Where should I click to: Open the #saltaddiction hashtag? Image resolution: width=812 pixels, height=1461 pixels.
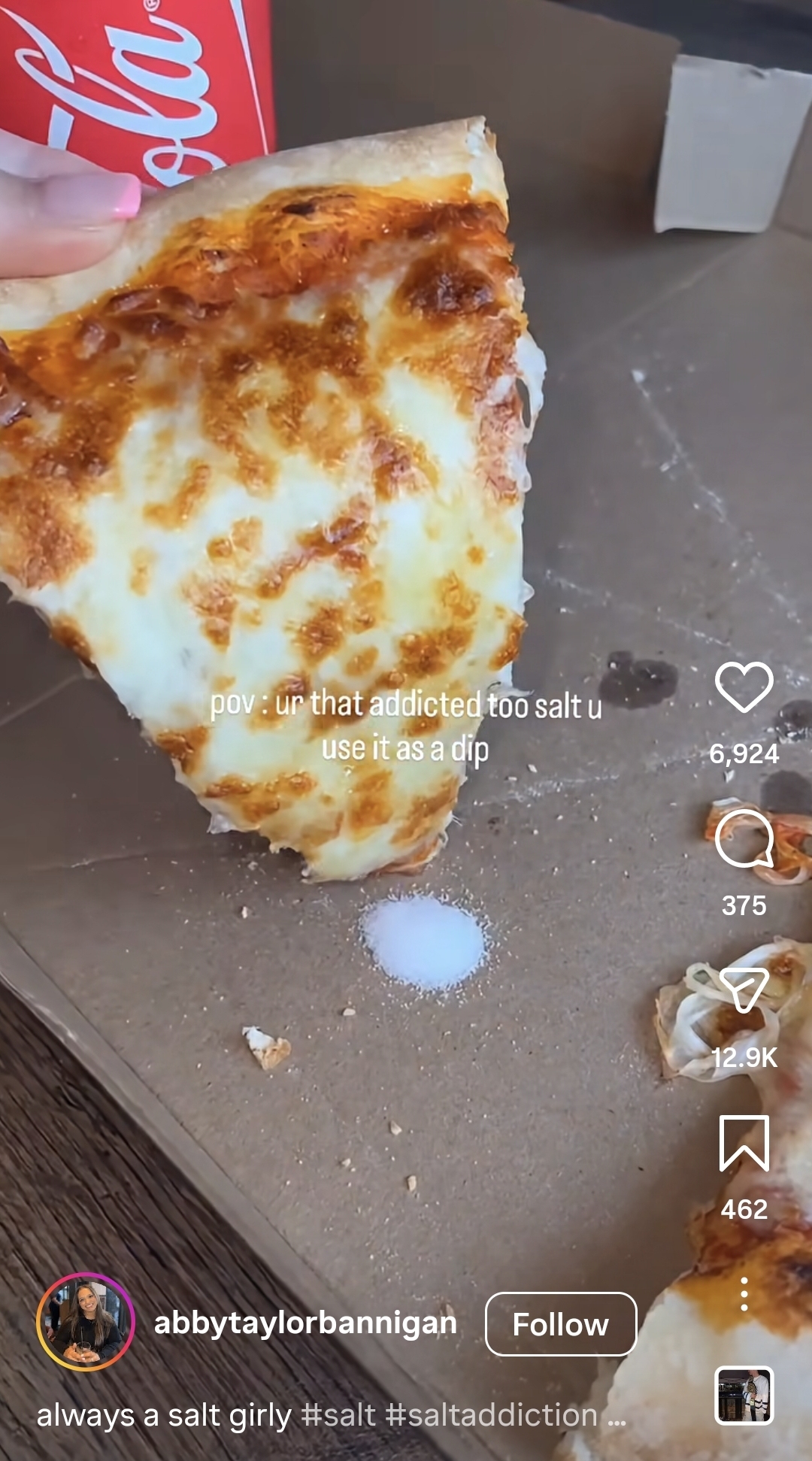pos(492,1415)
